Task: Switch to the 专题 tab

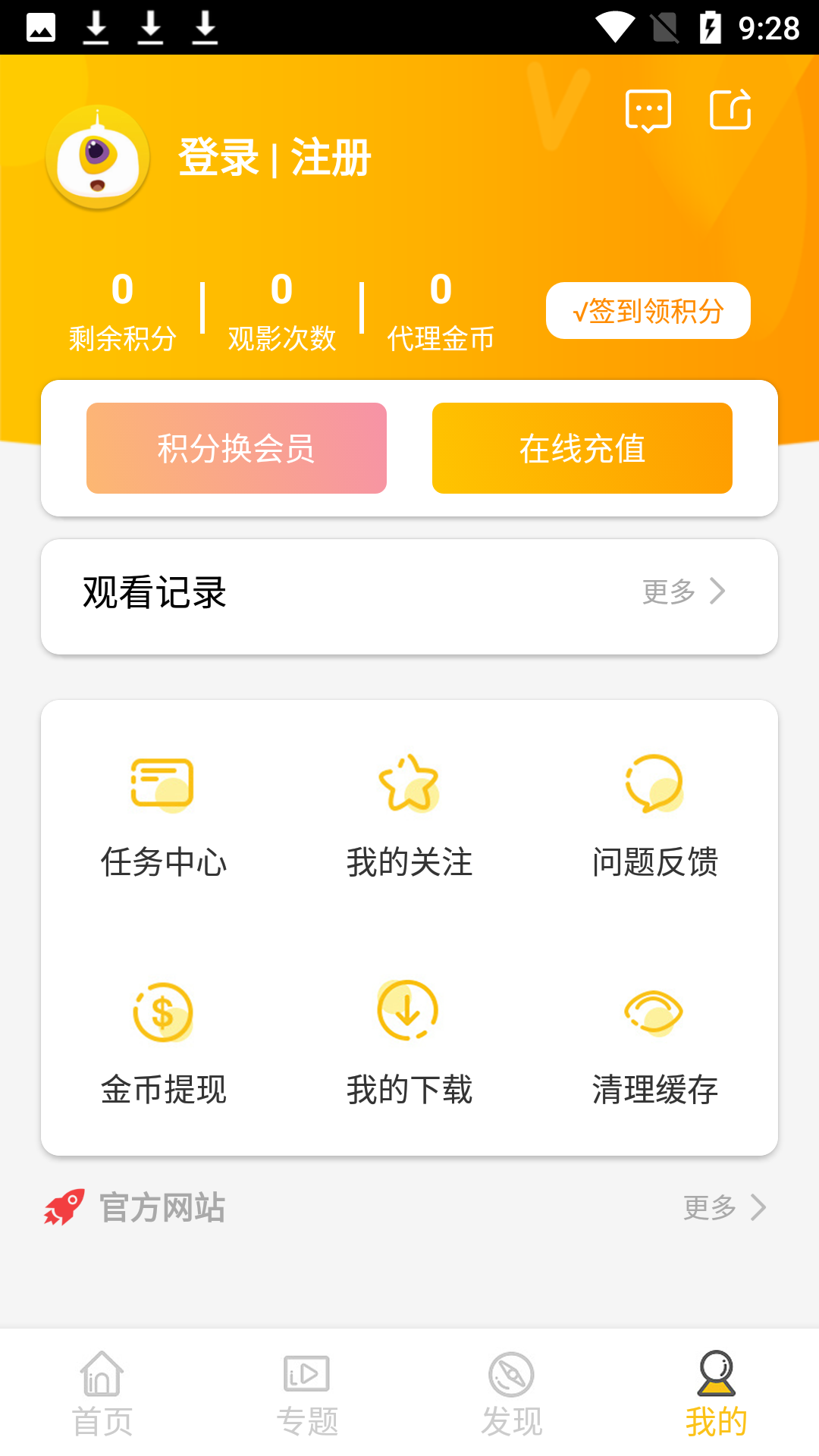Action: (307, 1394)
